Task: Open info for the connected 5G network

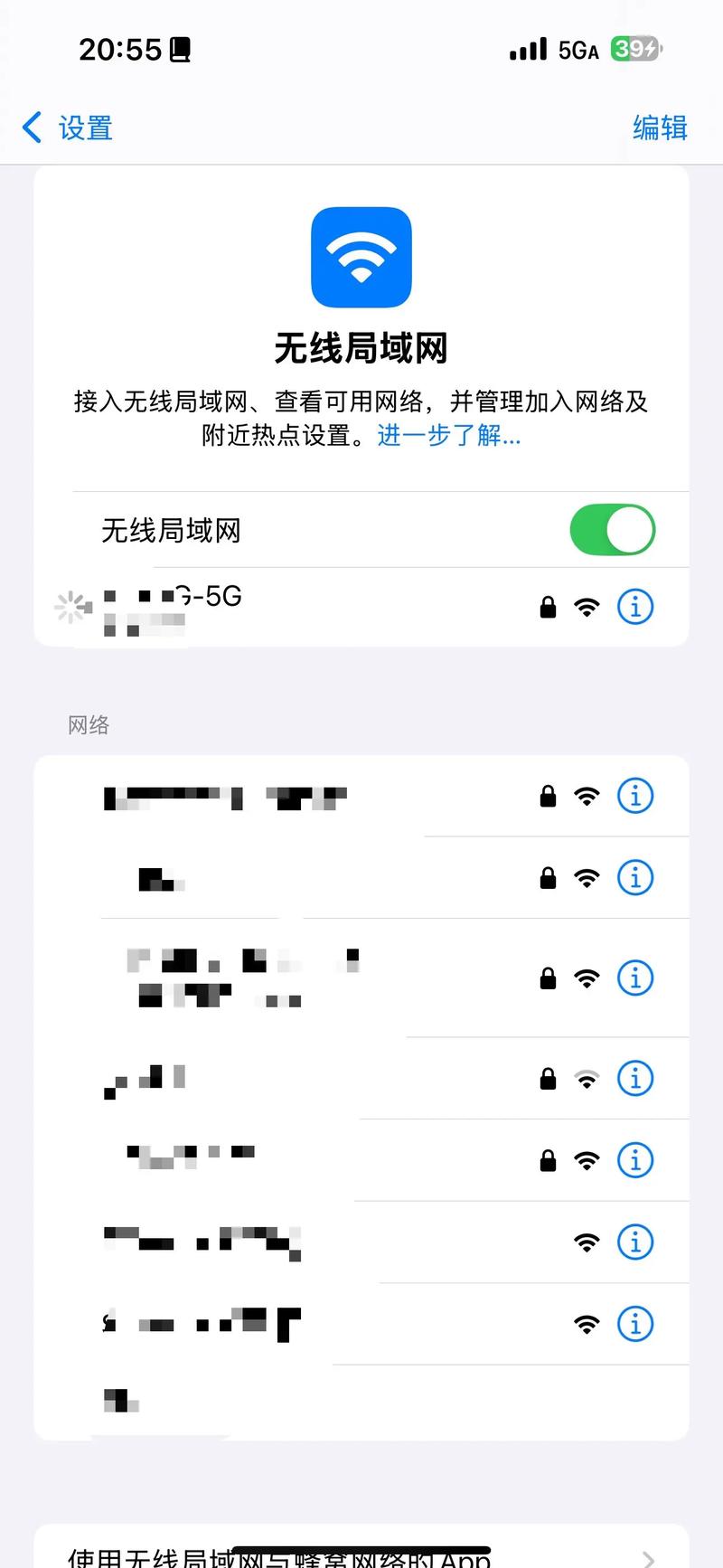Action: point(635,607)
